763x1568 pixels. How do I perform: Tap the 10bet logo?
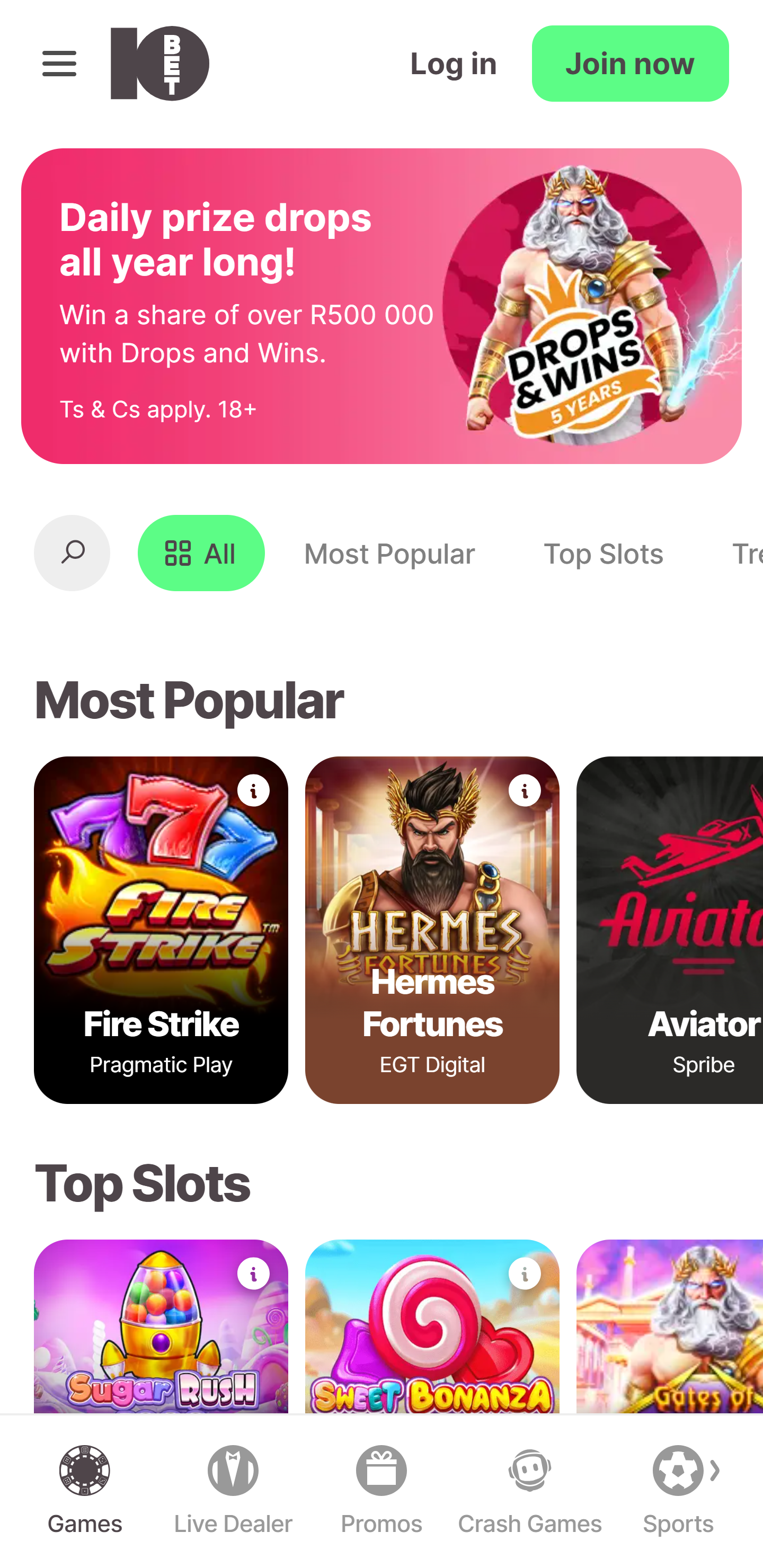point(159,64)
